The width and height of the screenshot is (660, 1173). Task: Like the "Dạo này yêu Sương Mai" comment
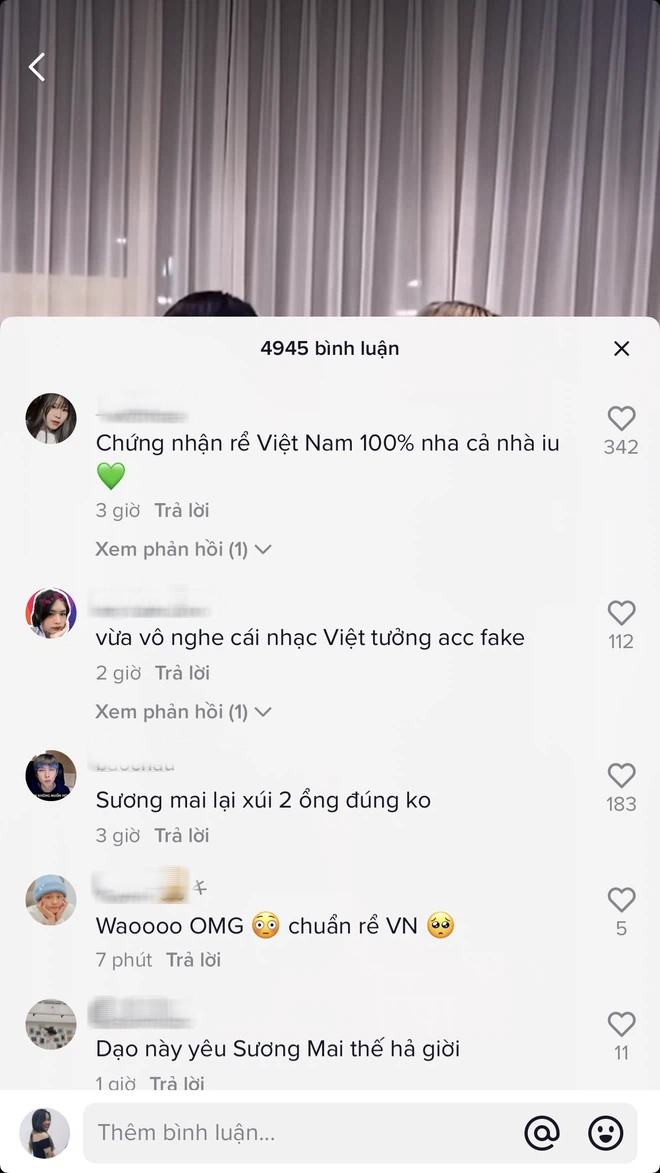(x=621, y=1024)
